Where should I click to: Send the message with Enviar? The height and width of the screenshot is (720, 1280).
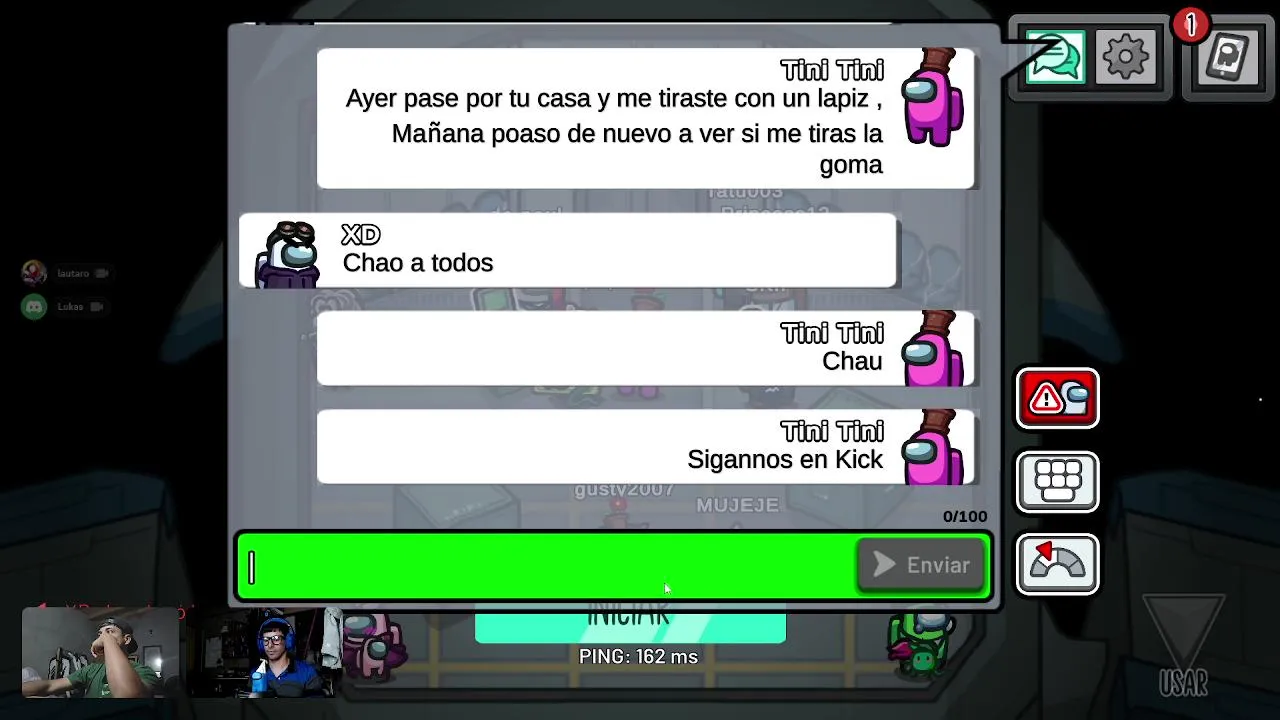[x=922, y=566]
